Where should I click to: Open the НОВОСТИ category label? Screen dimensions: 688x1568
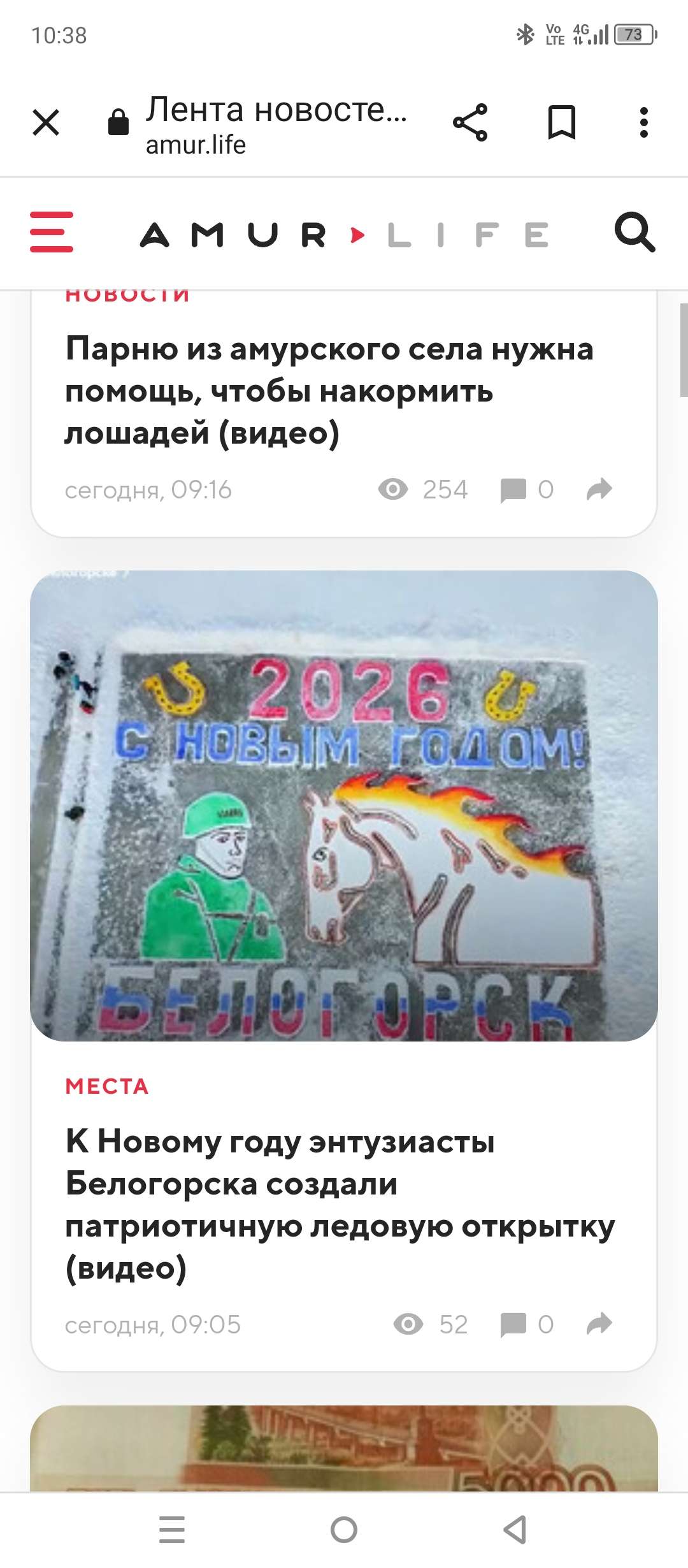tap(127, 293)
